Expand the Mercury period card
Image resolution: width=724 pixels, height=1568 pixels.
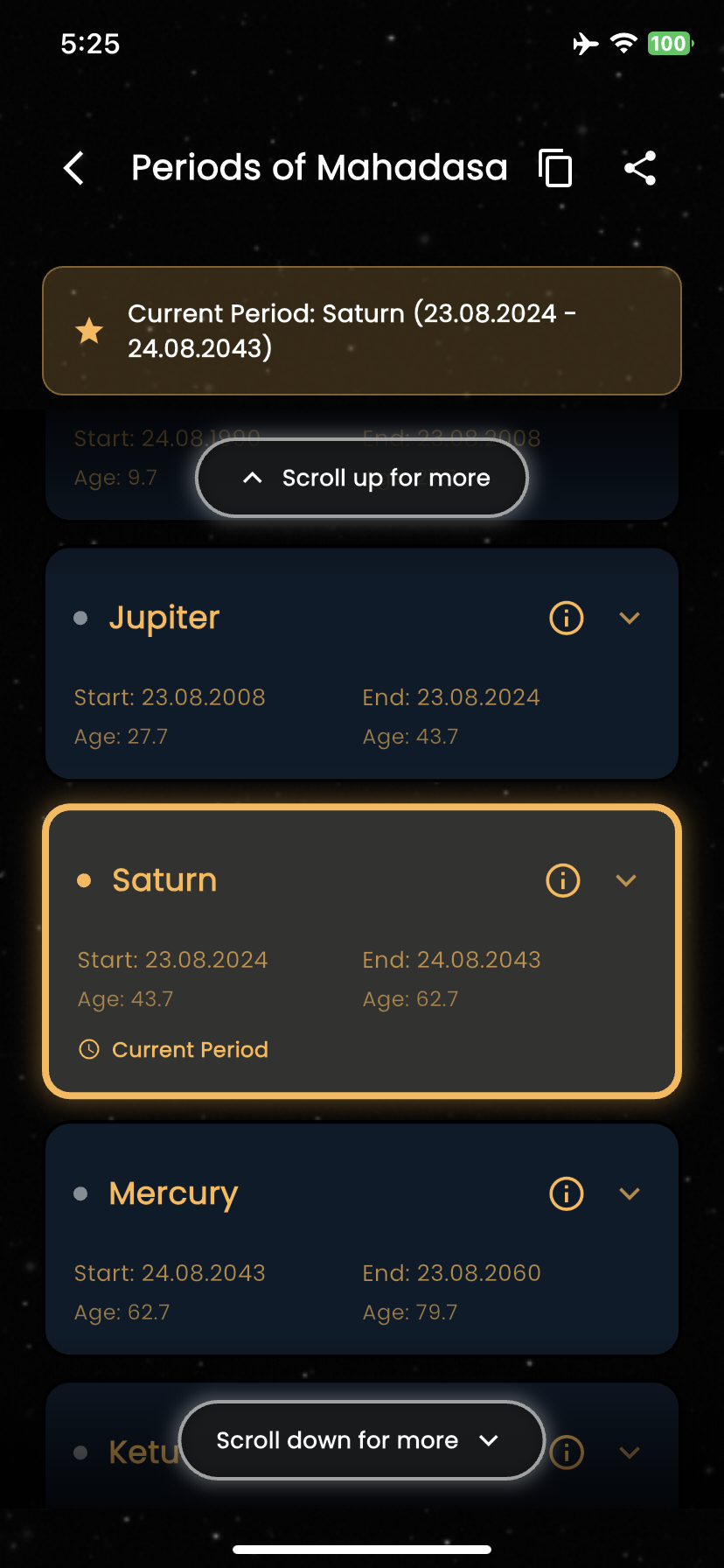(x=630, y=1193)
